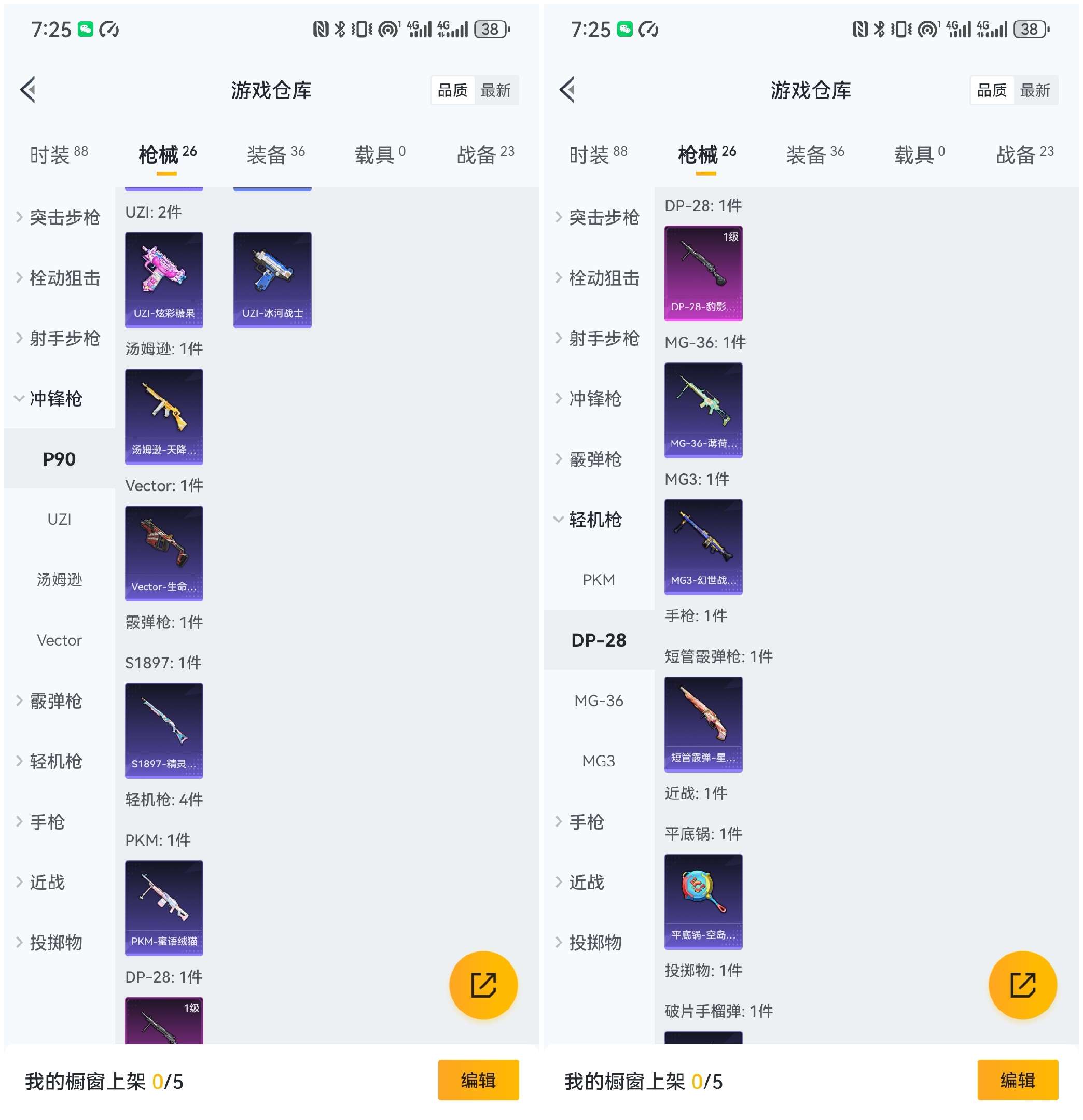Open the PKM-蜜语绒猫 skin card

[164, 907]
